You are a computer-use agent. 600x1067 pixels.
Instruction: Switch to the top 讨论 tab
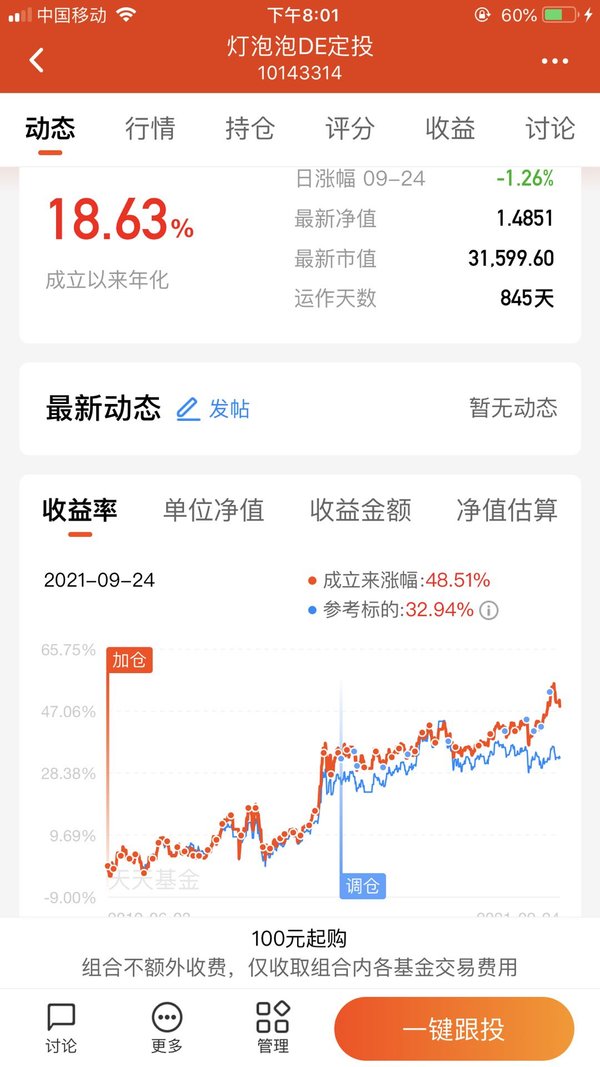(550, 128)
